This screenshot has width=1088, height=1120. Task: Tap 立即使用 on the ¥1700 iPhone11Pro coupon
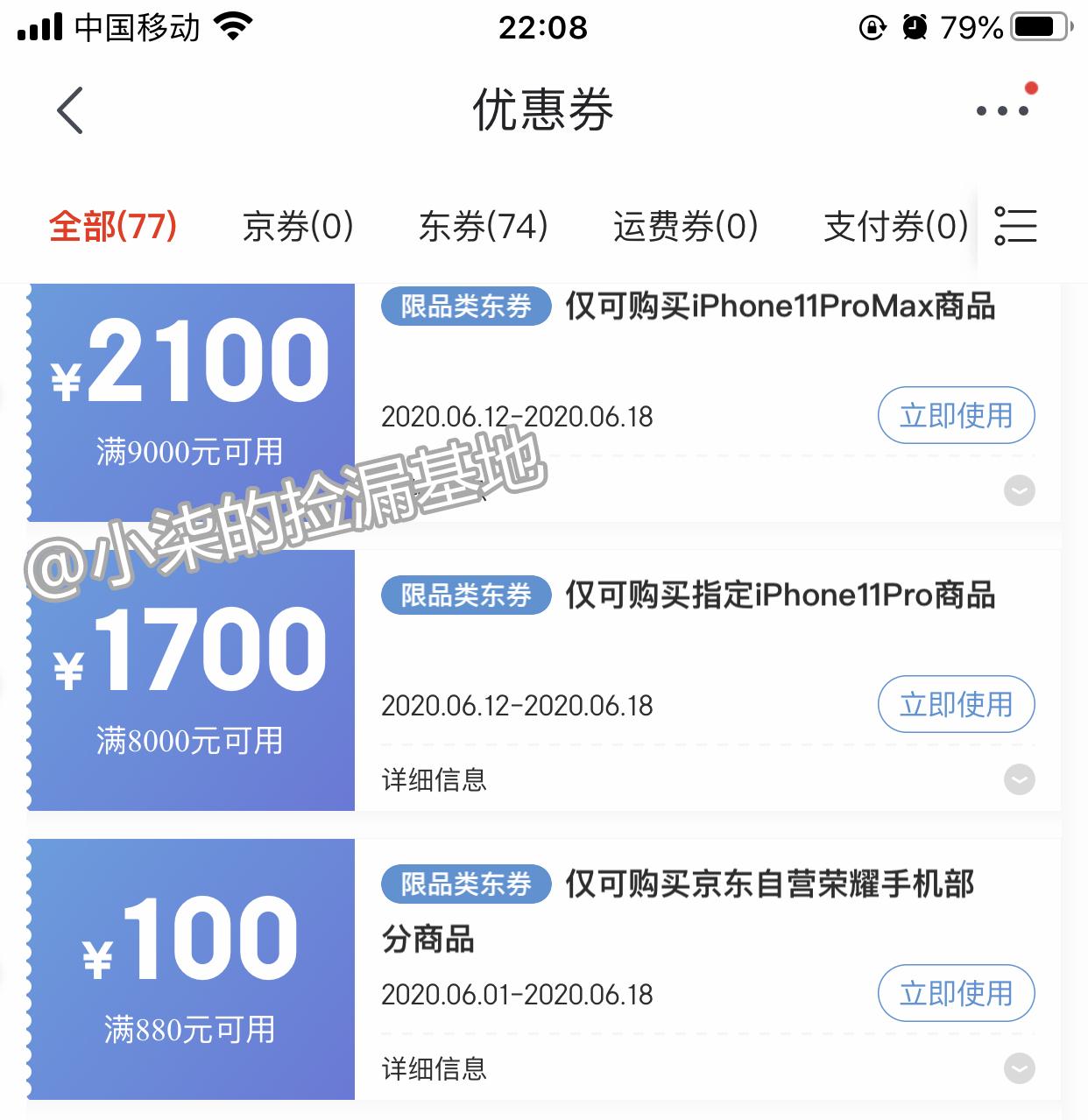tap(956, 704)
